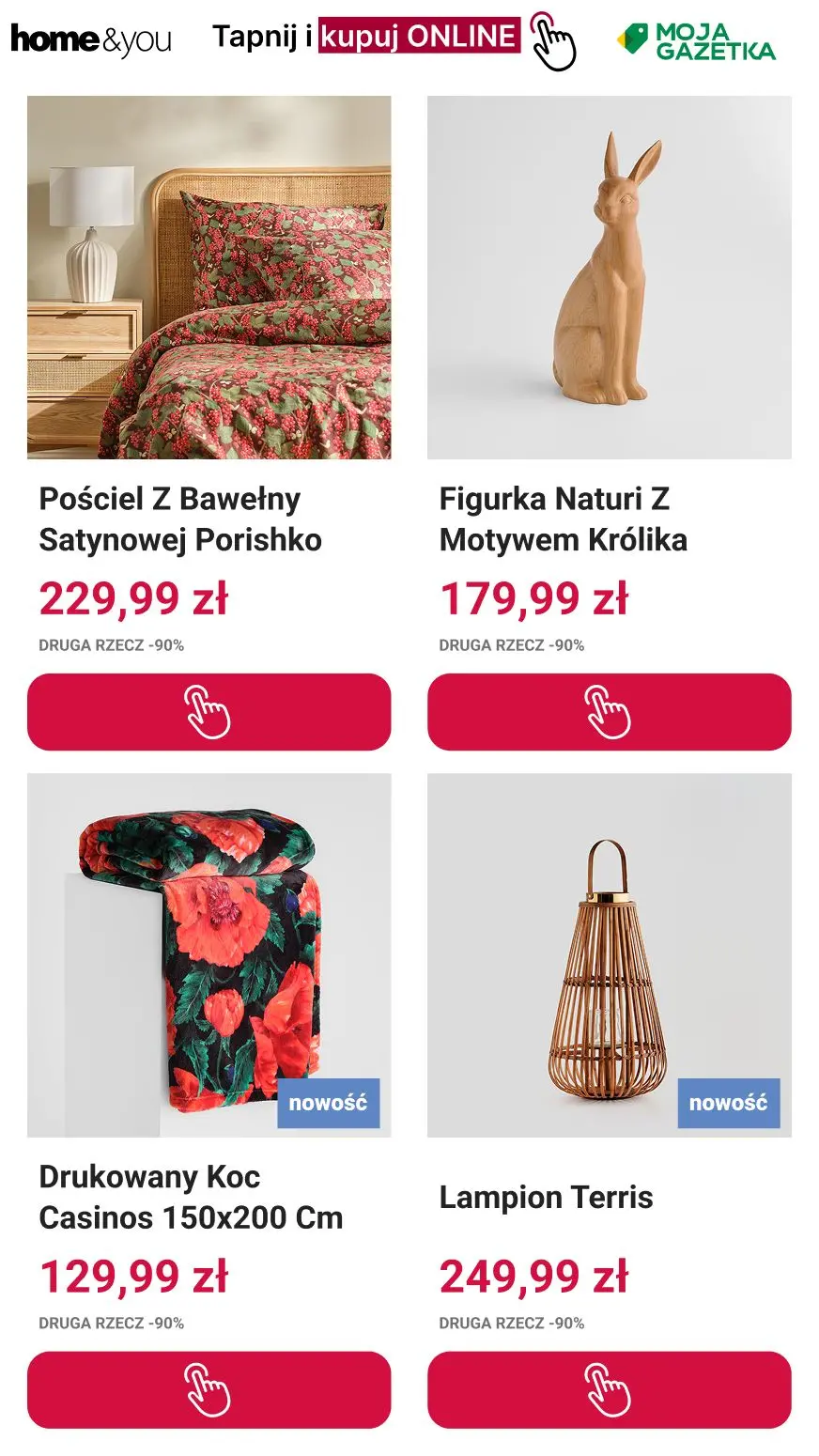This screenshot has width=819, height=1456.
Task: Open the Pościel Z Bawełny Satynowej Porishko link
Action: point(179,519)
